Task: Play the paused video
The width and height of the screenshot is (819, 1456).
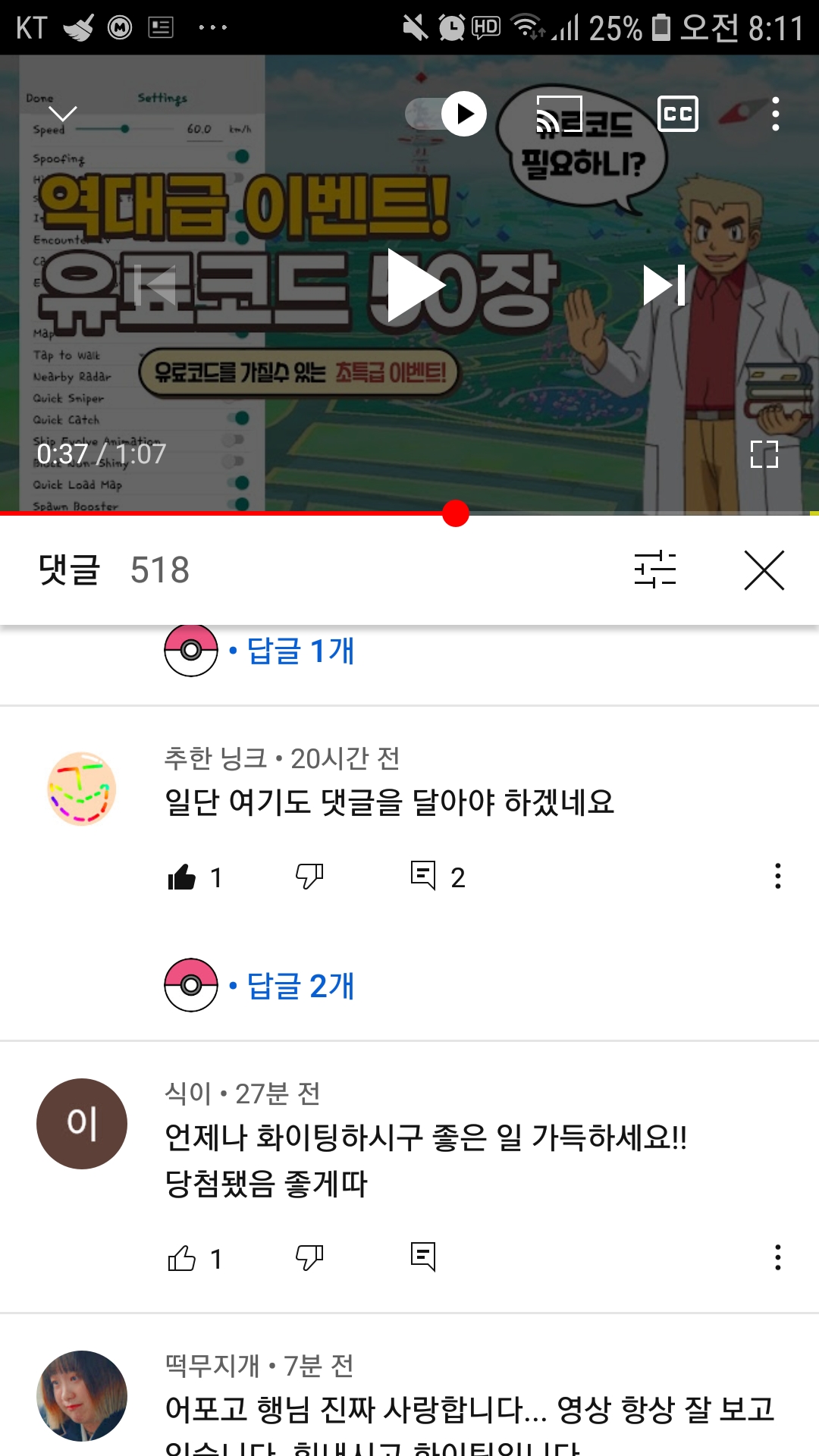Action: tap(416, 285)
